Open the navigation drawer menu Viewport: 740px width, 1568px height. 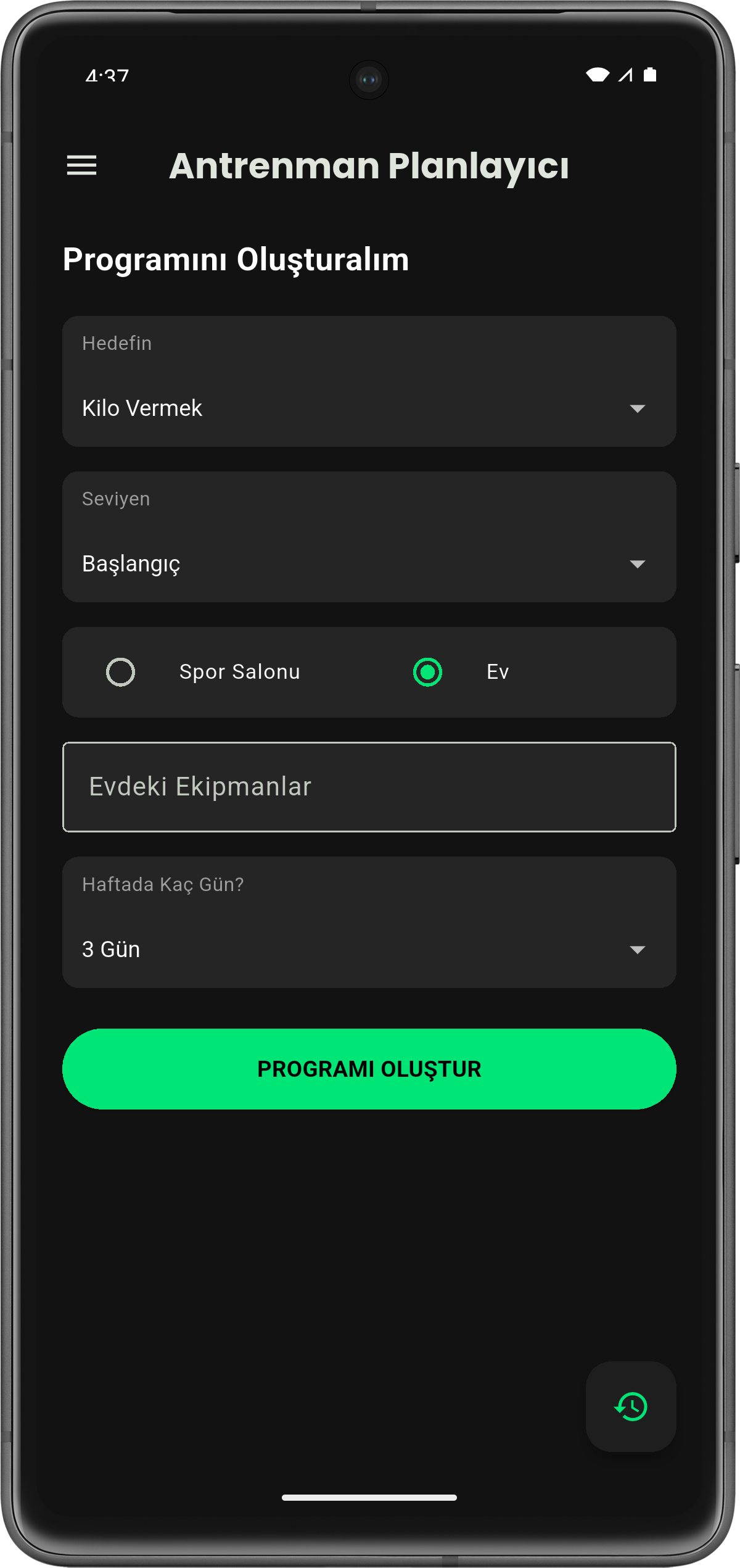pos(81,165)
